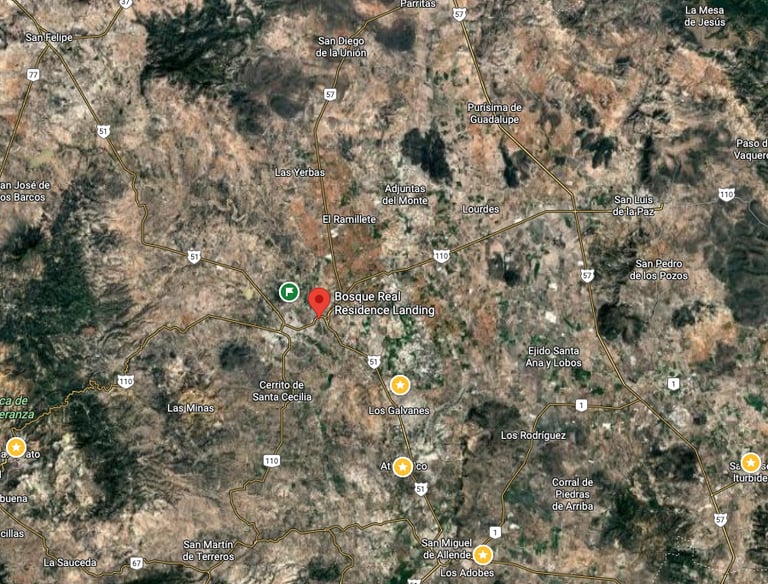Open the starred place near Iturbide
This screenshot has height=584, width=768.
750,462
